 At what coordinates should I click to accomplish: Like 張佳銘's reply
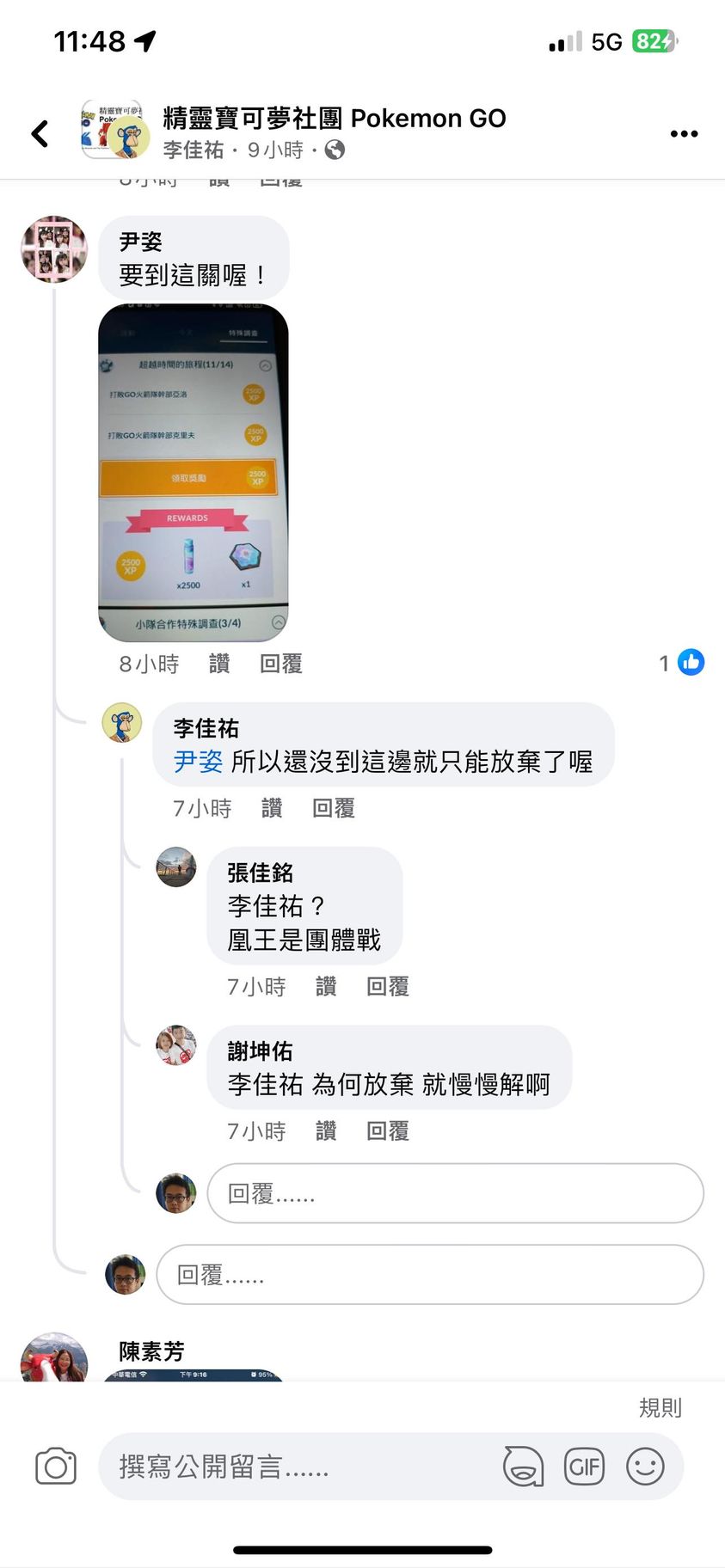point(326,987)
